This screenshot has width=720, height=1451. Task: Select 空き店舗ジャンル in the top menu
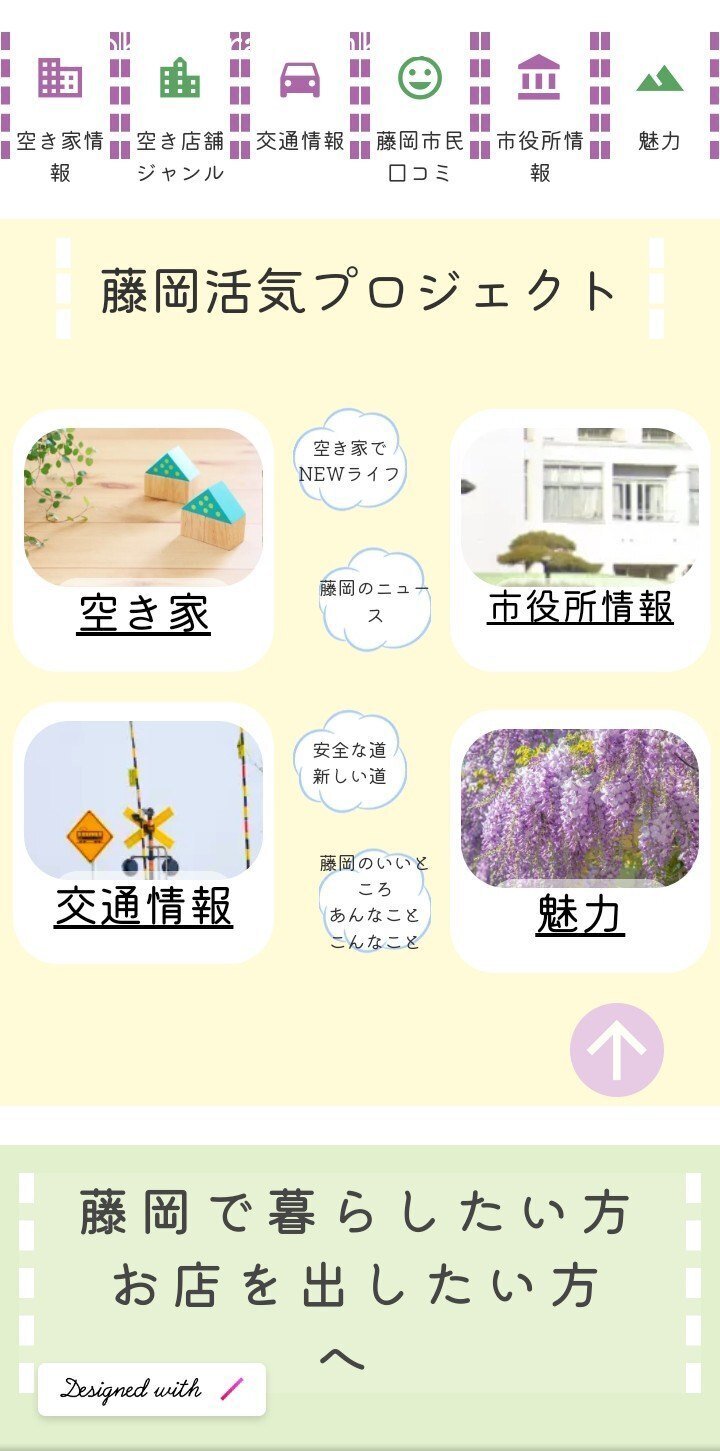pyautogui.click(x=180, y=110)
